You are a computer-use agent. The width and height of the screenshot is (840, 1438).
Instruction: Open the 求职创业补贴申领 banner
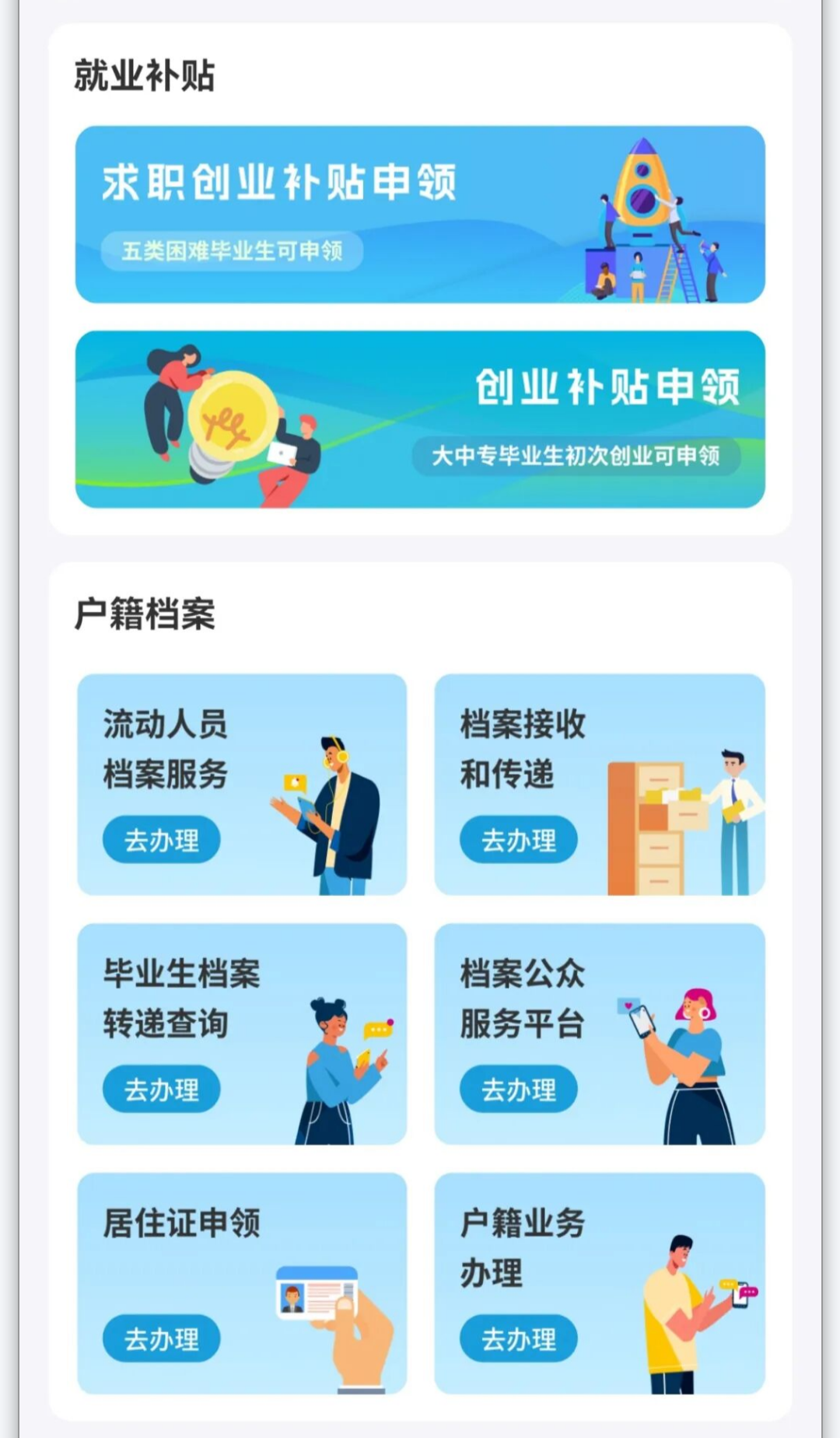click(420, 215)
